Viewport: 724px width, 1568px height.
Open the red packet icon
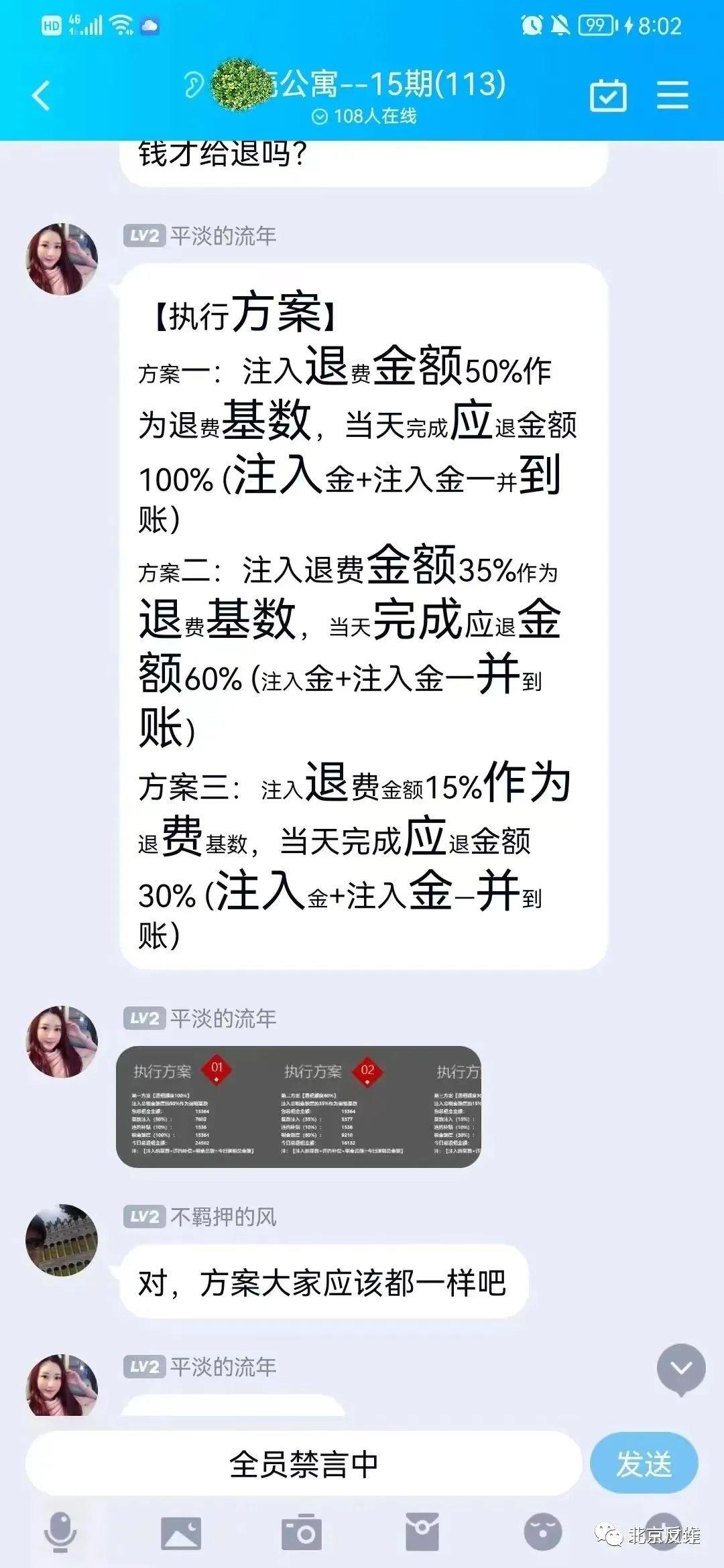[x=422, y=1532]
